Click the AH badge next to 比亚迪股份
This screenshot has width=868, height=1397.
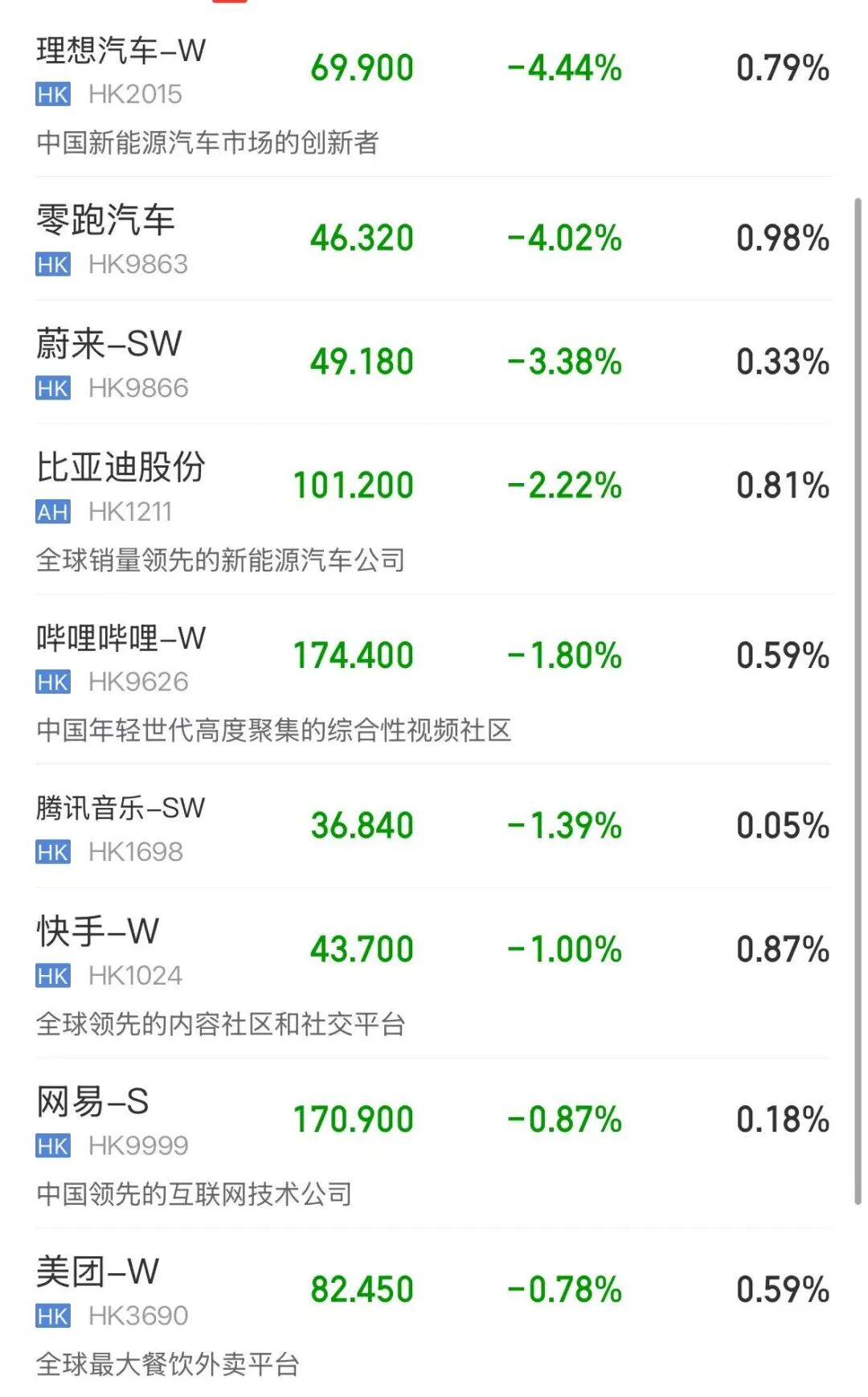coord(51,513)
